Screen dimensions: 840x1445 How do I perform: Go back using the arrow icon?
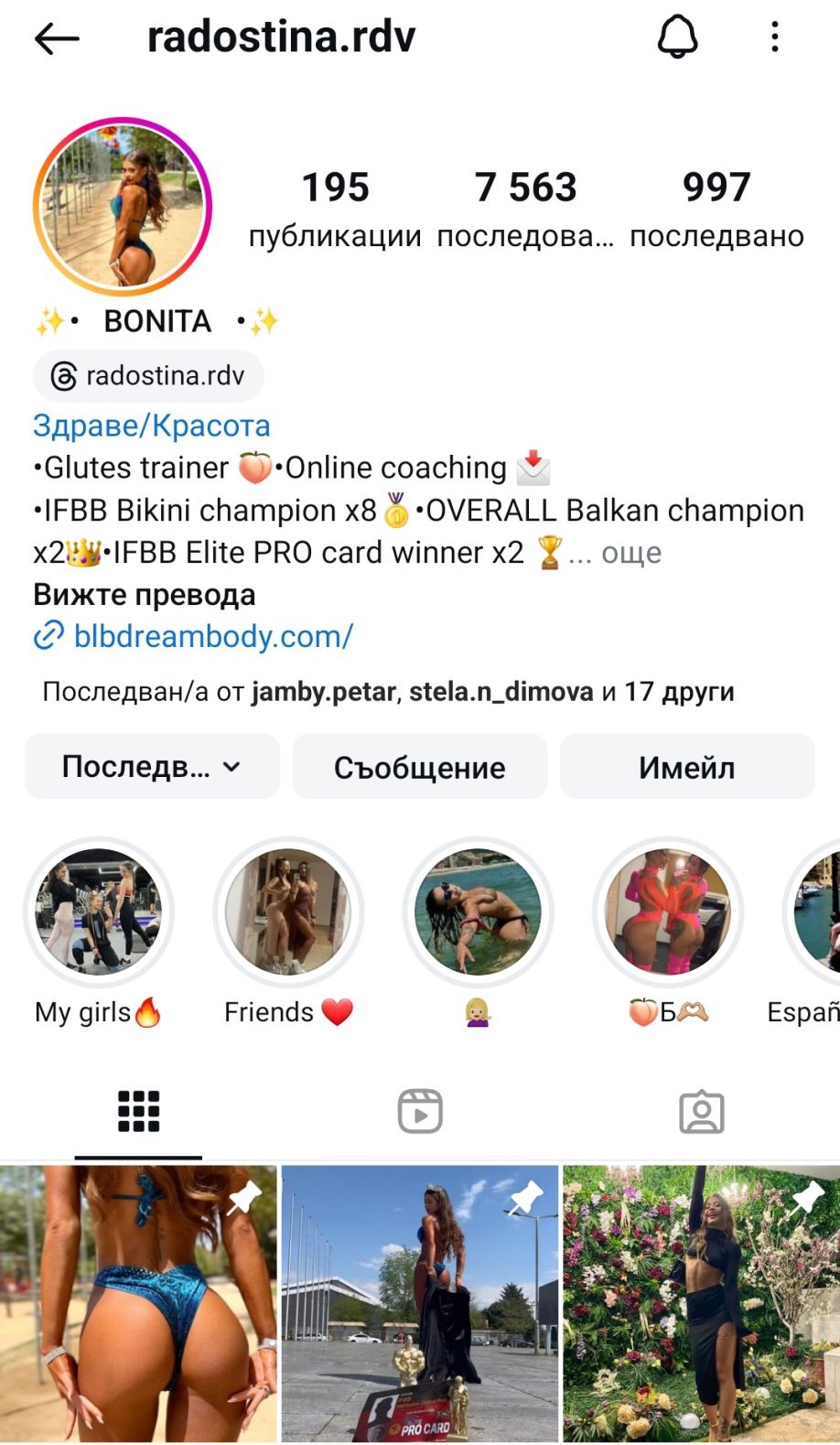(57, 38)
